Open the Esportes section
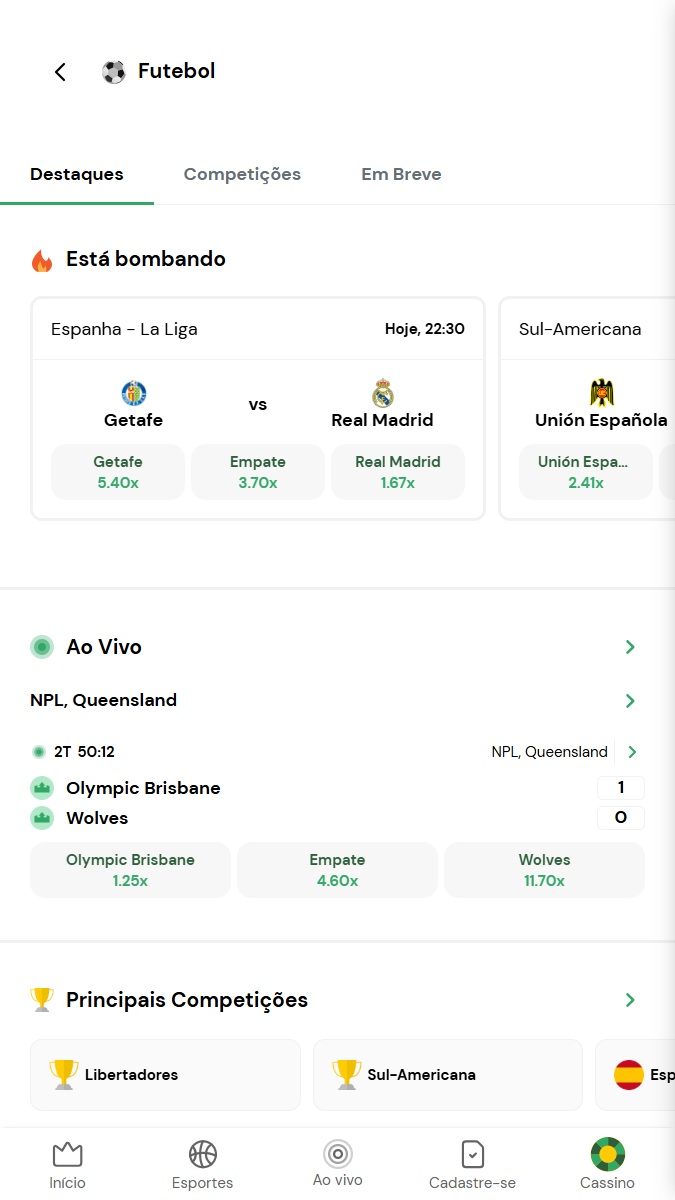675x1200 pixels. pos(202,1166)
